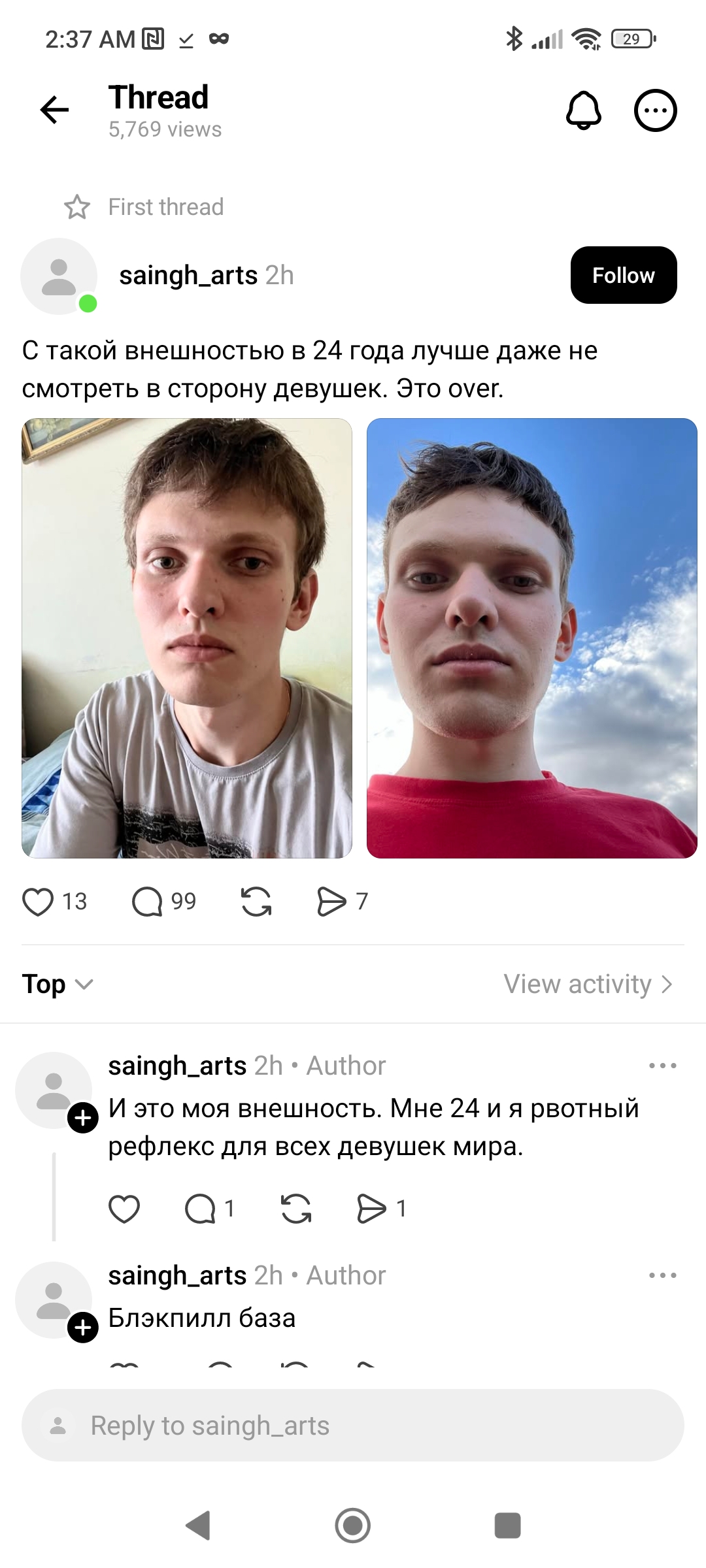Open View activity
This screenshot has height=1568, width=706.
click(588, 984)
